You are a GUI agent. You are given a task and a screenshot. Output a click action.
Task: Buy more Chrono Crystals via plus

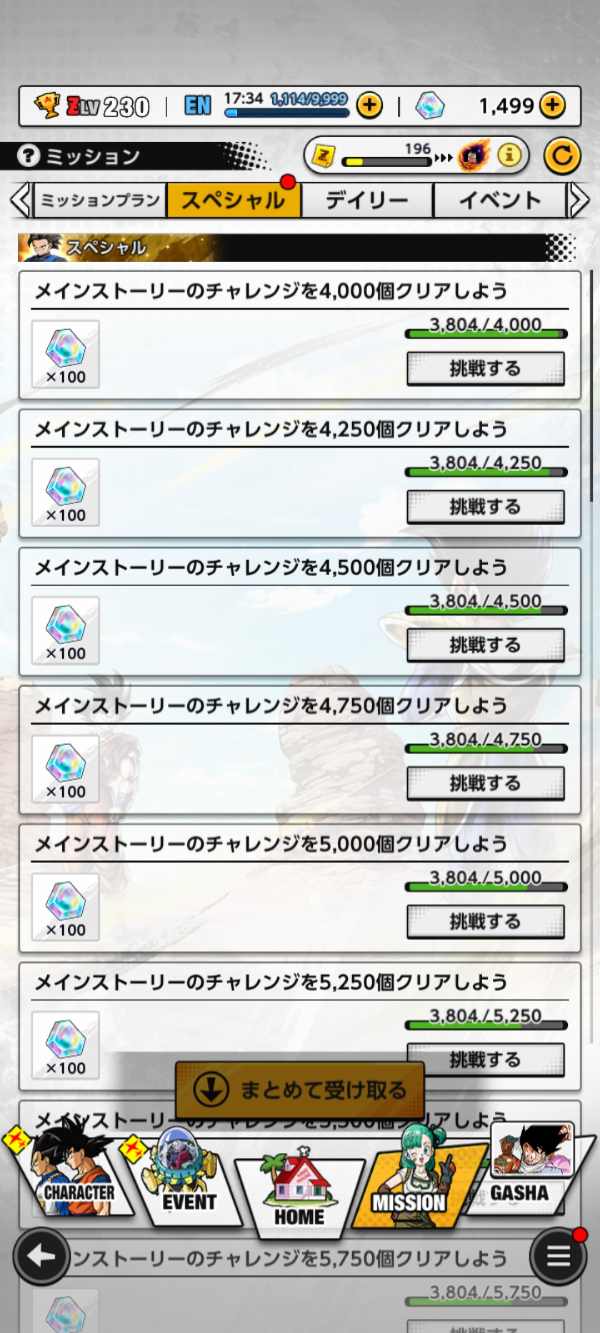[x=552, y=105]
